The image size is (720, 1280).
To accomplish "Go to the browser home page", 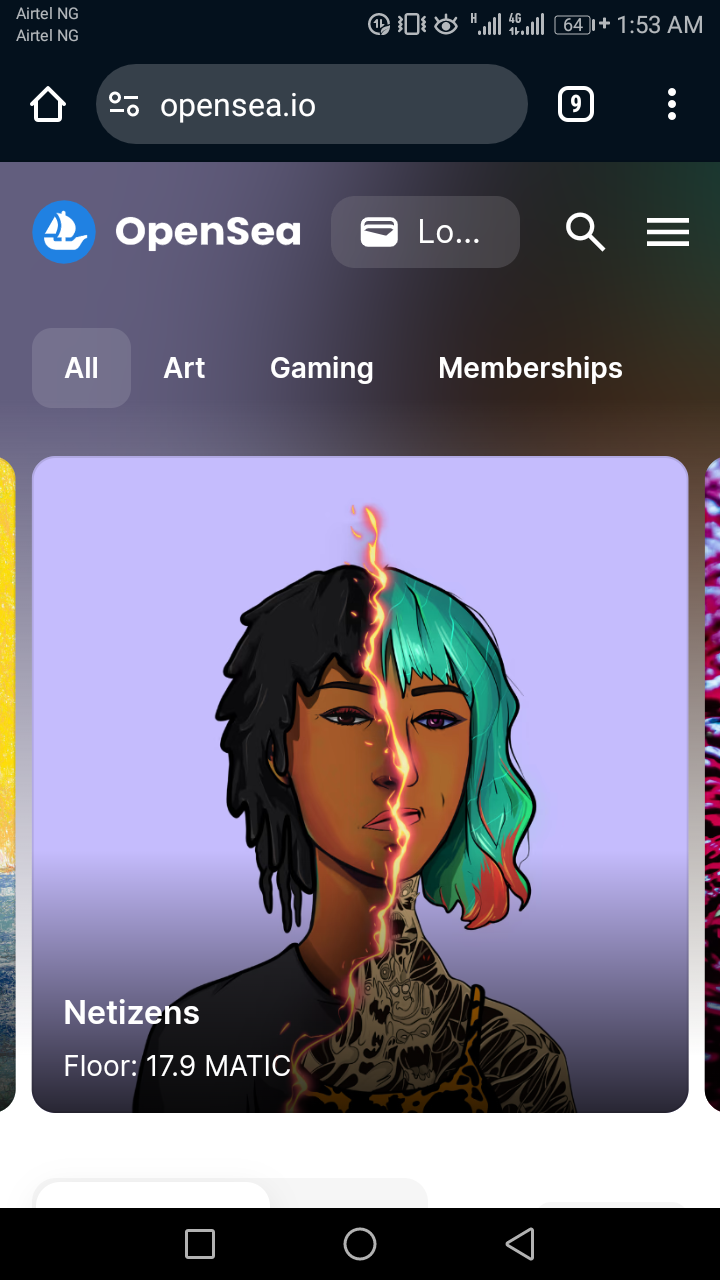I will [48, 105].
